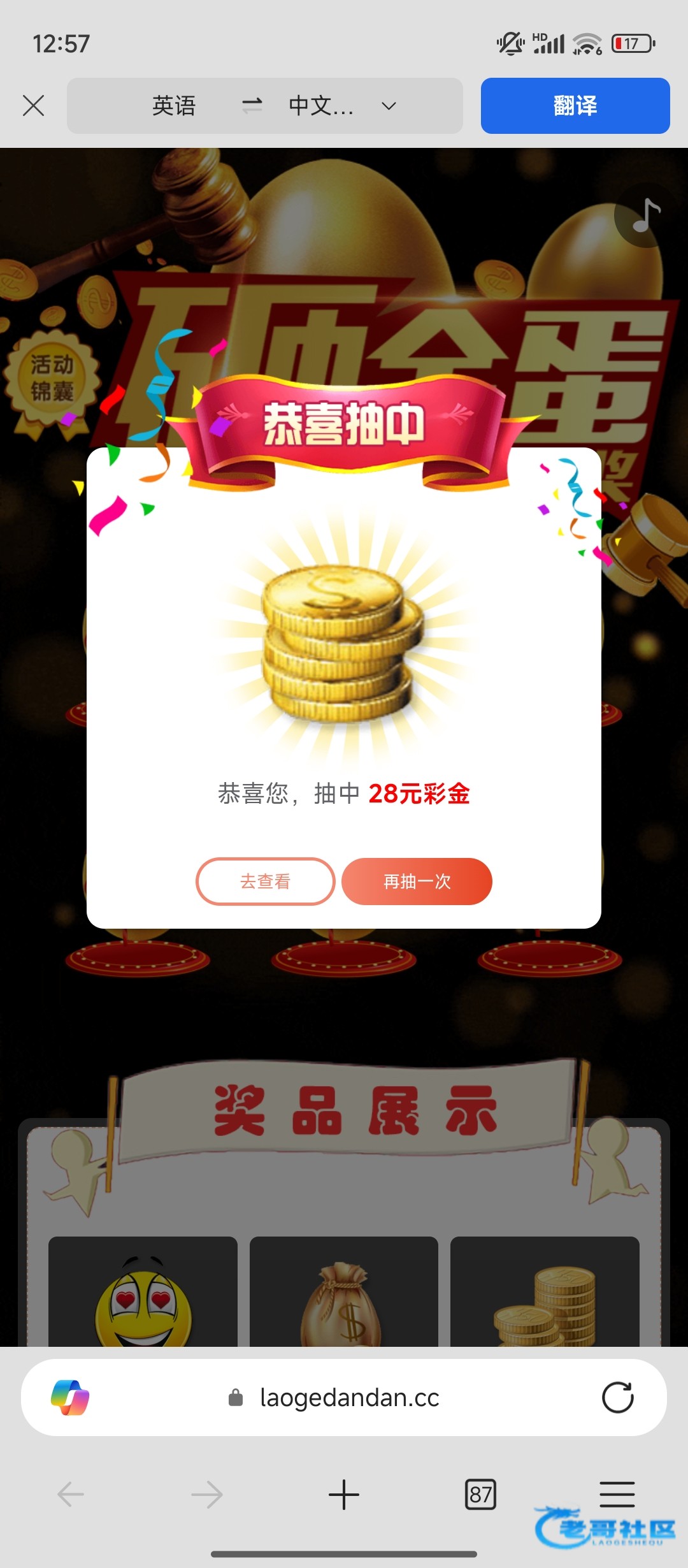
Task: Open the browser hamburger menu
Action: (x=617, y=1494)
